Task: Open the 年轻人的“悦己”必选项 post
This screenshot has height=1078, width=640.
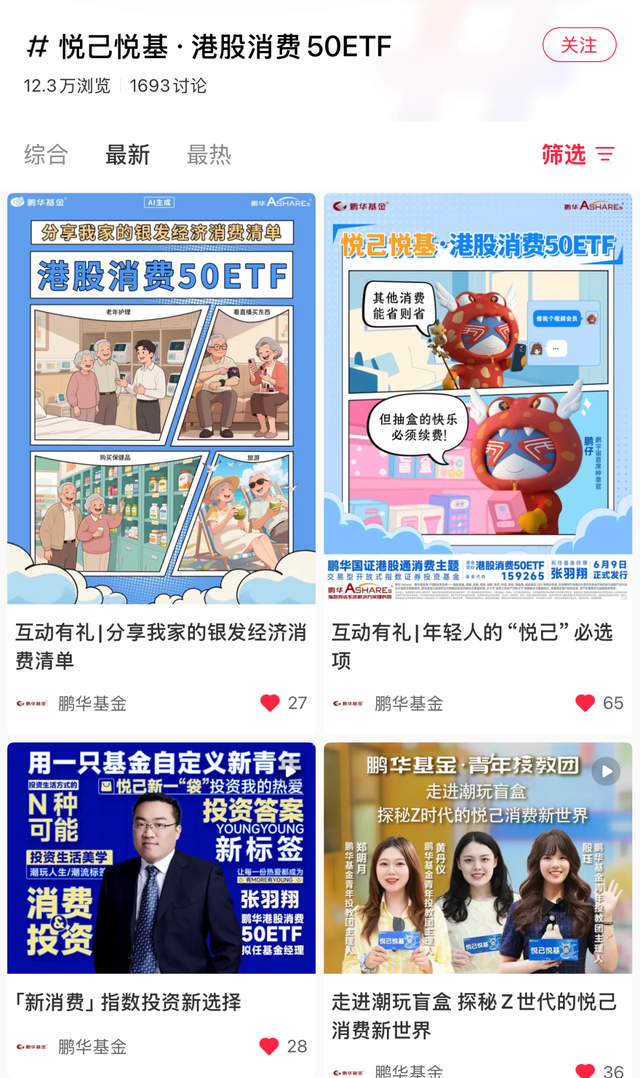Action: pyautogui.click(x=477, y=399)
